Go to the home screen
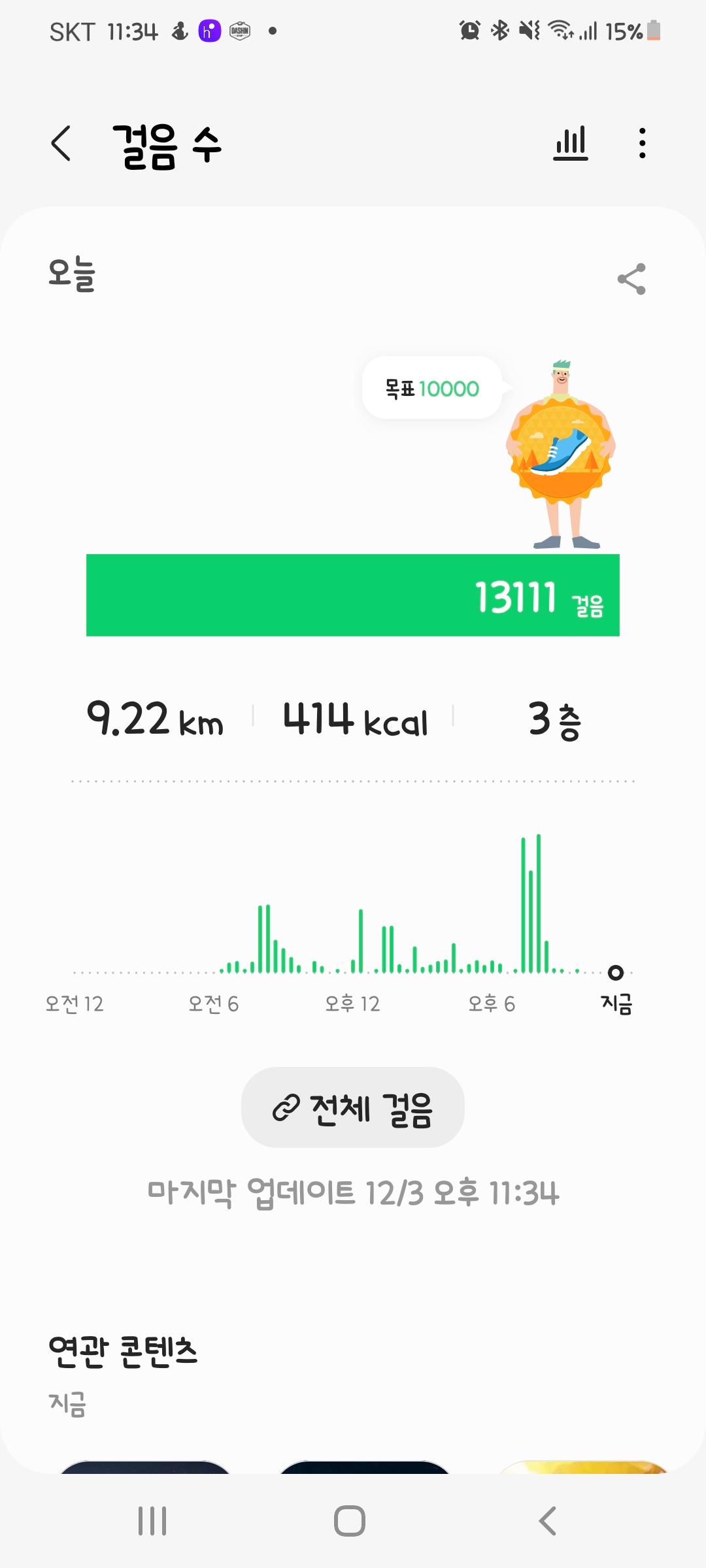This screenshot has height=1568, width=706. (350, 1520)
